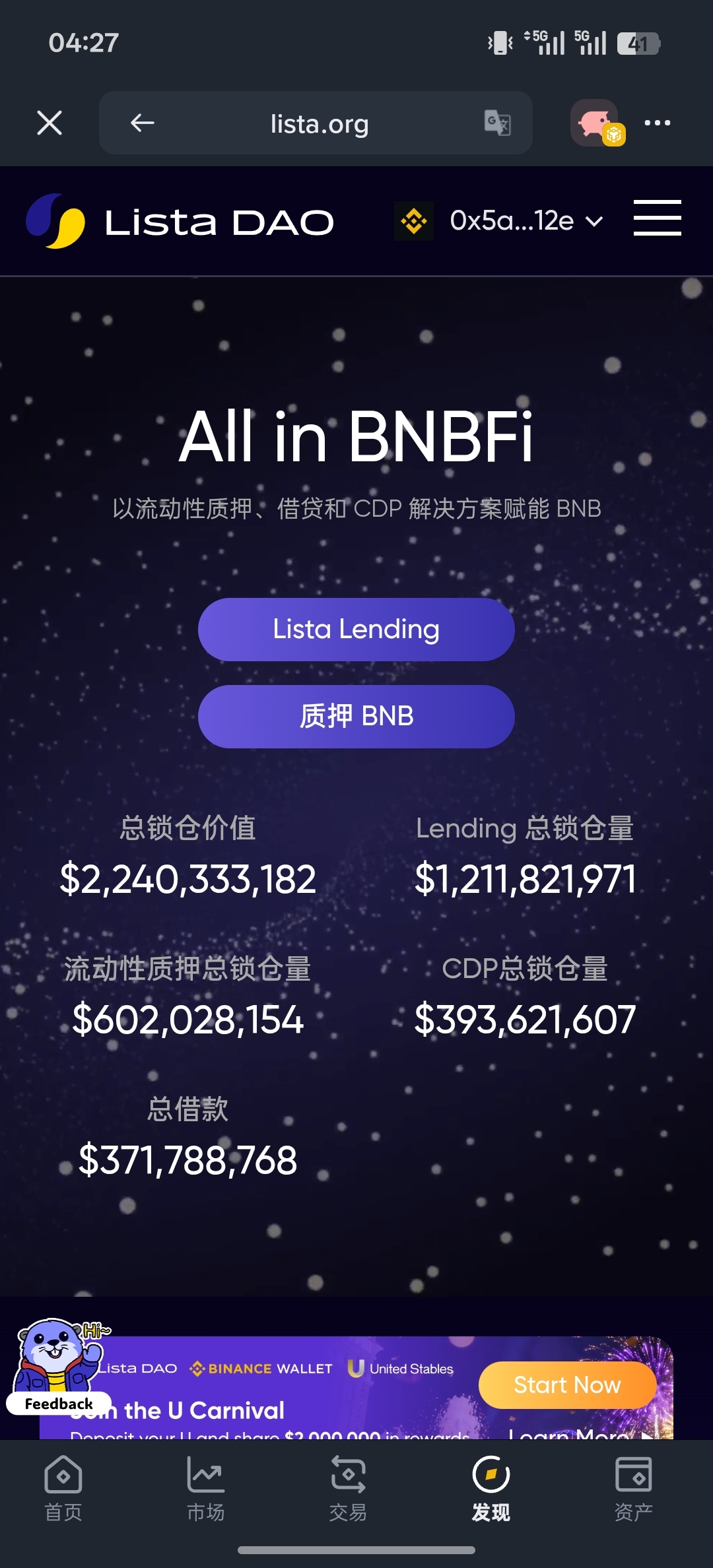Go back to previous page
This screenshot has width=713, height=1568.
pyautogui.click(x=142, y=123)
